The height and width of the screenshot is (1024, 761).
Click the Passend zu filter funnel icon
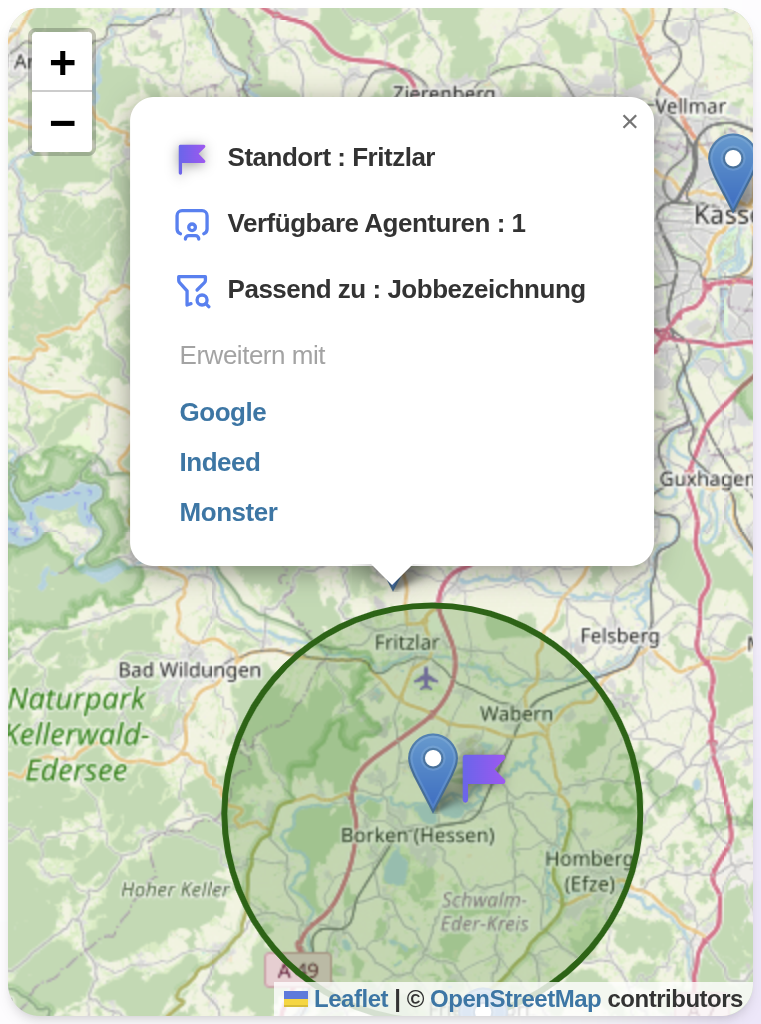(193, 290)
